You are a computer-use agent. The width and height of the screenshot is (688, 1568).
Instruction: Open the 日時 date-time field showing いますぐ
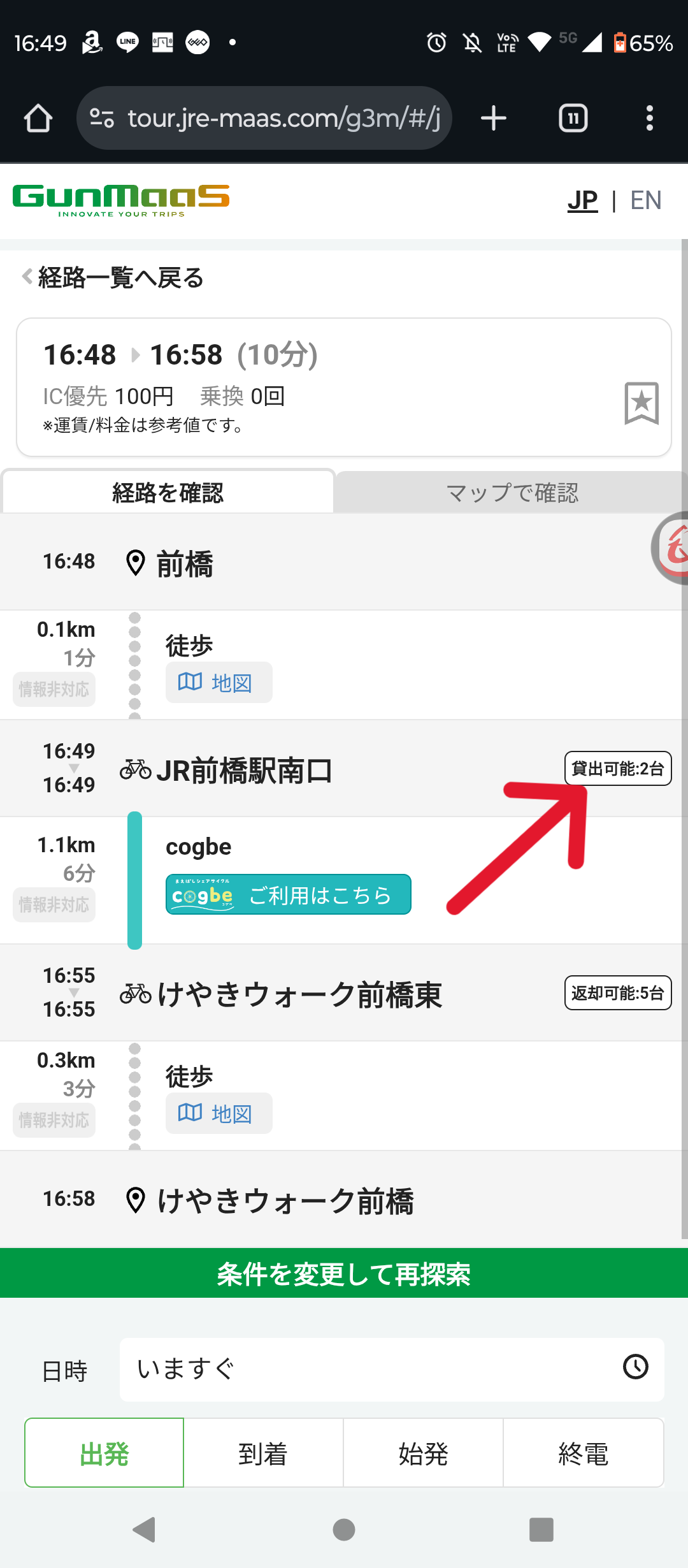(x=391, y=1369)
